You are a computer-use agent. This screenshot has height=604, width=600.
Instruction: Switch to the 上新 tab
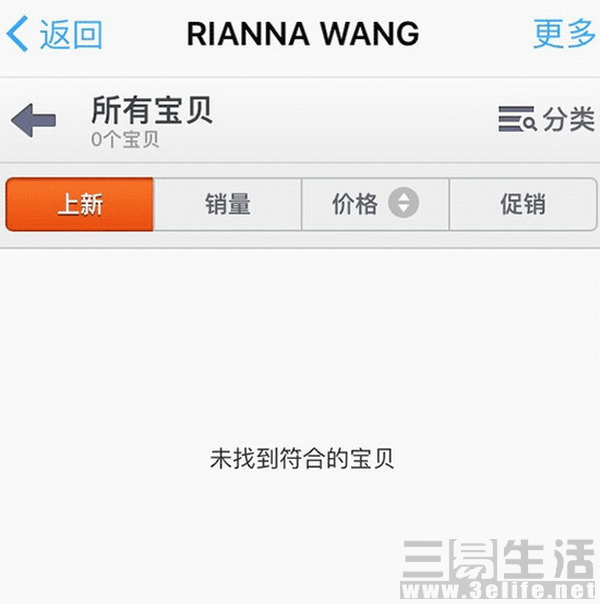[x=80, y=205]
